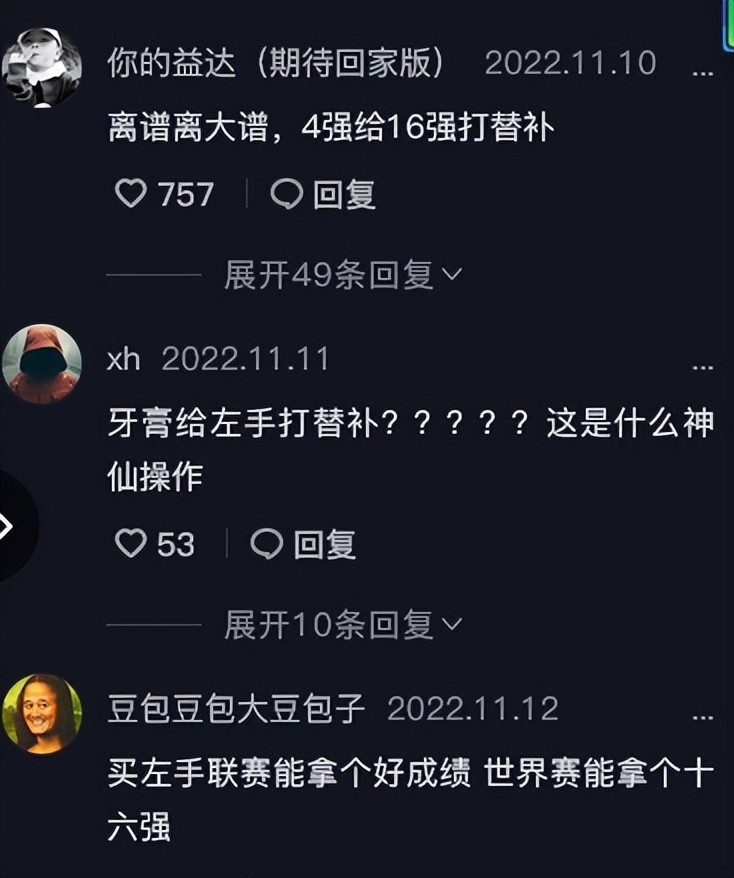
Task: Reply to 你的益达's comment
Action: click(324, 194)
